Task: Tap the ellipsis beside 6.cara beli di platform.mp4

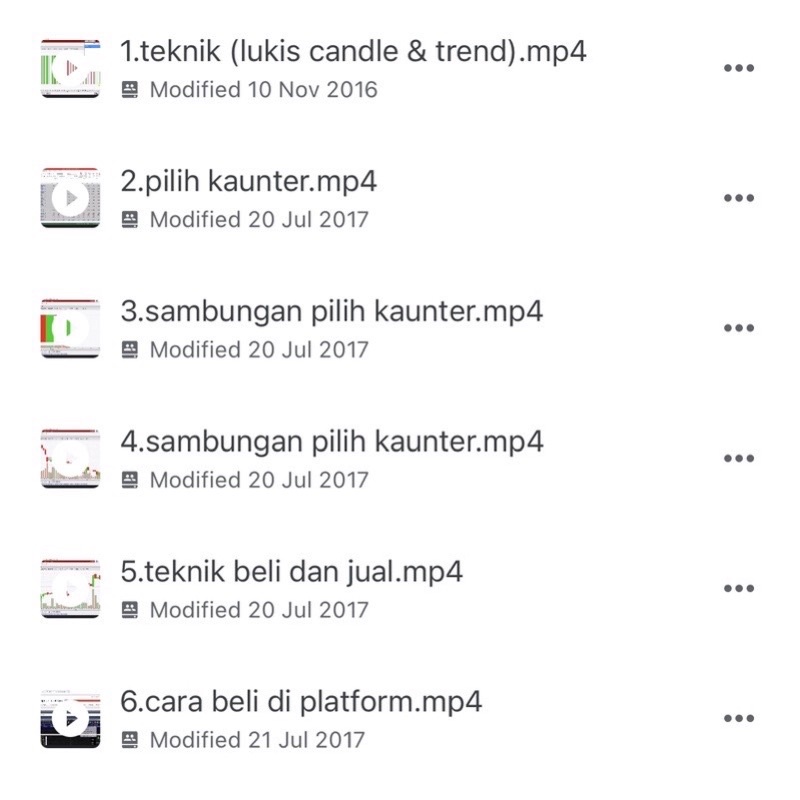Action: (x=739, y=718)
